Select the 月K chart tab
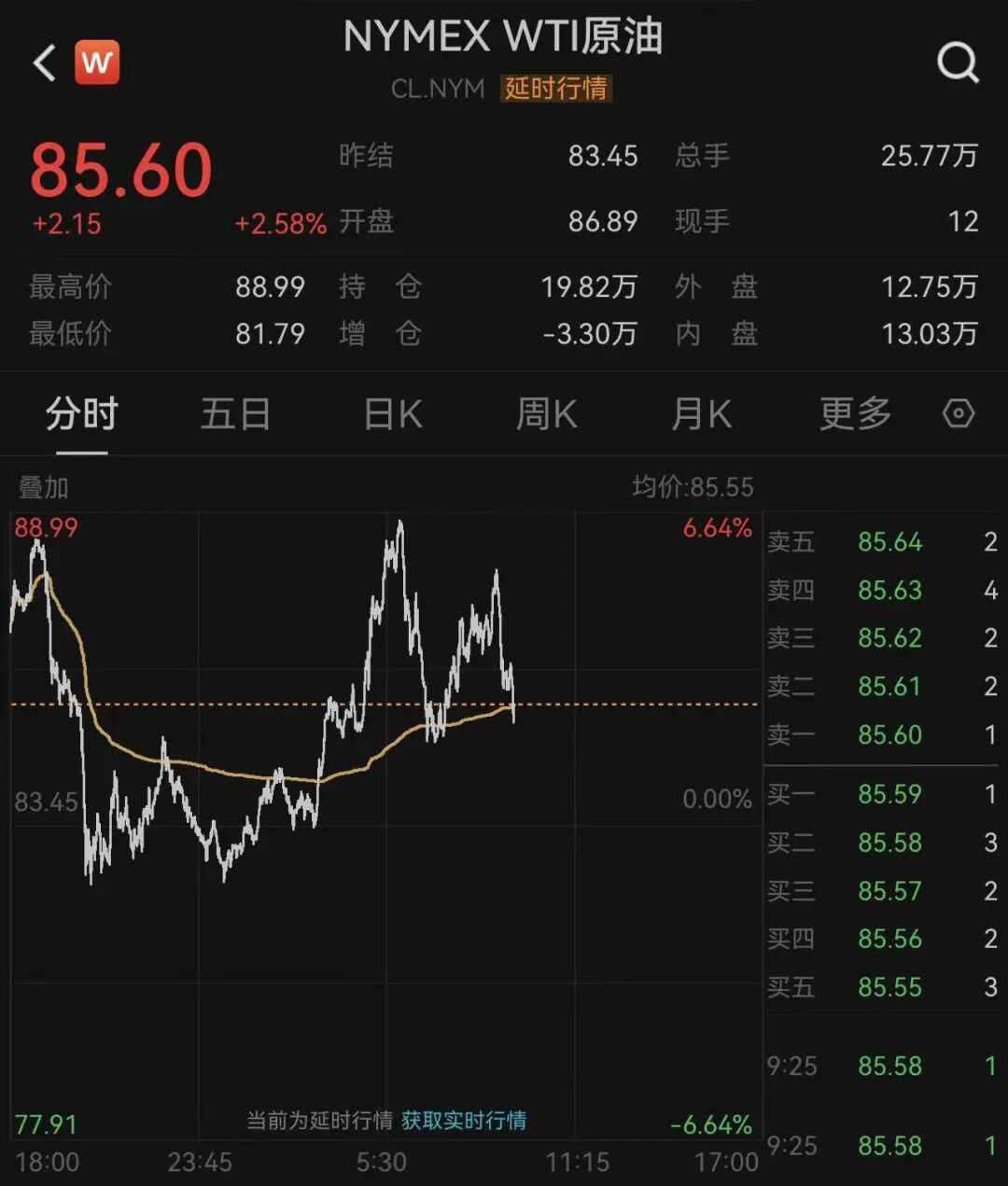The height and width of the screenshot is (1186, 1008). [702, 414]
